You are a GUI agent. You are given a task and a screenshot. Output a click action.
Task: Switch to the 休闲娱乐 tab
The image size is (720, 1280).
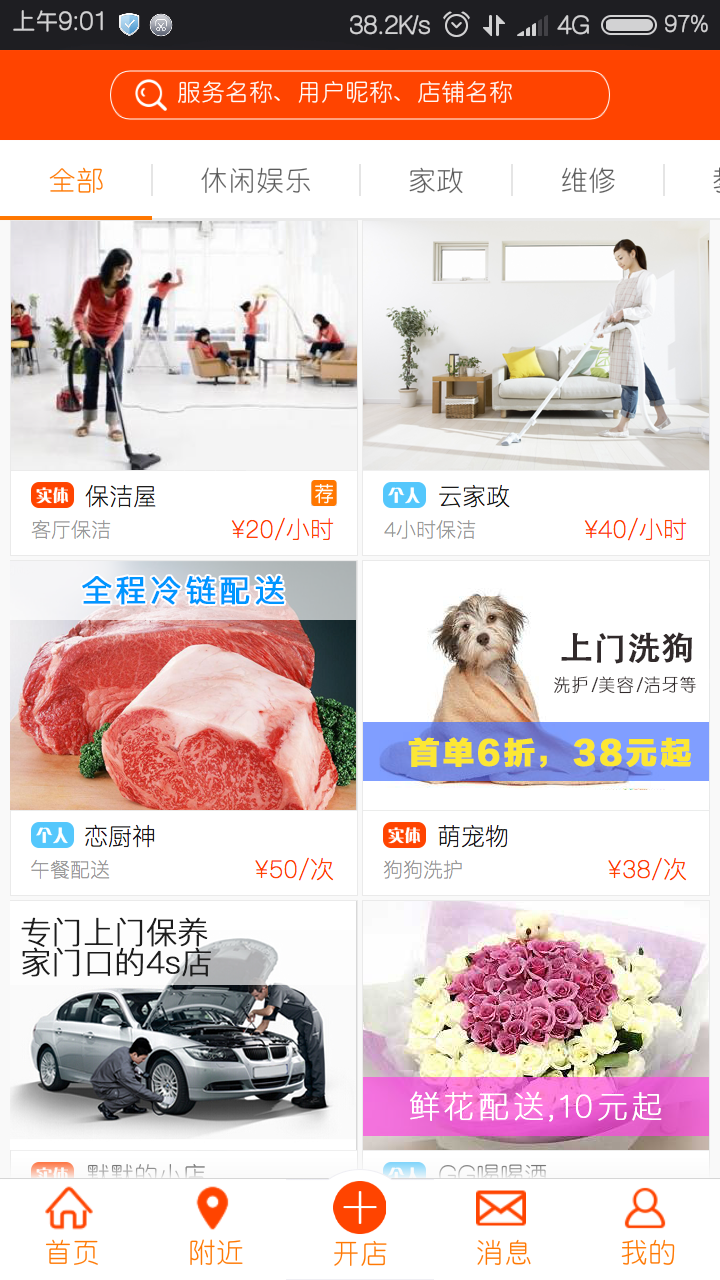pyautogui.click(x=256, y=181)
